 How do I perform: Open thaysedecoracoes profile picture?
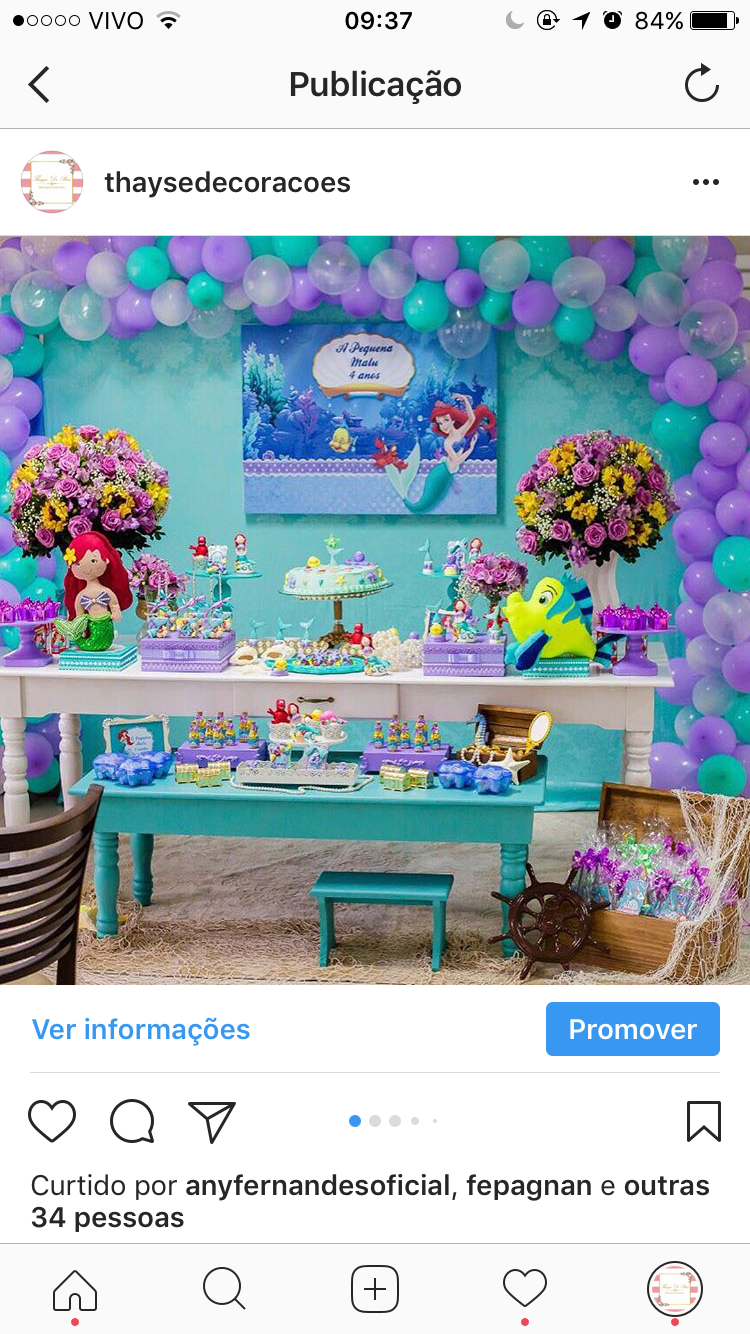(52, 182)
